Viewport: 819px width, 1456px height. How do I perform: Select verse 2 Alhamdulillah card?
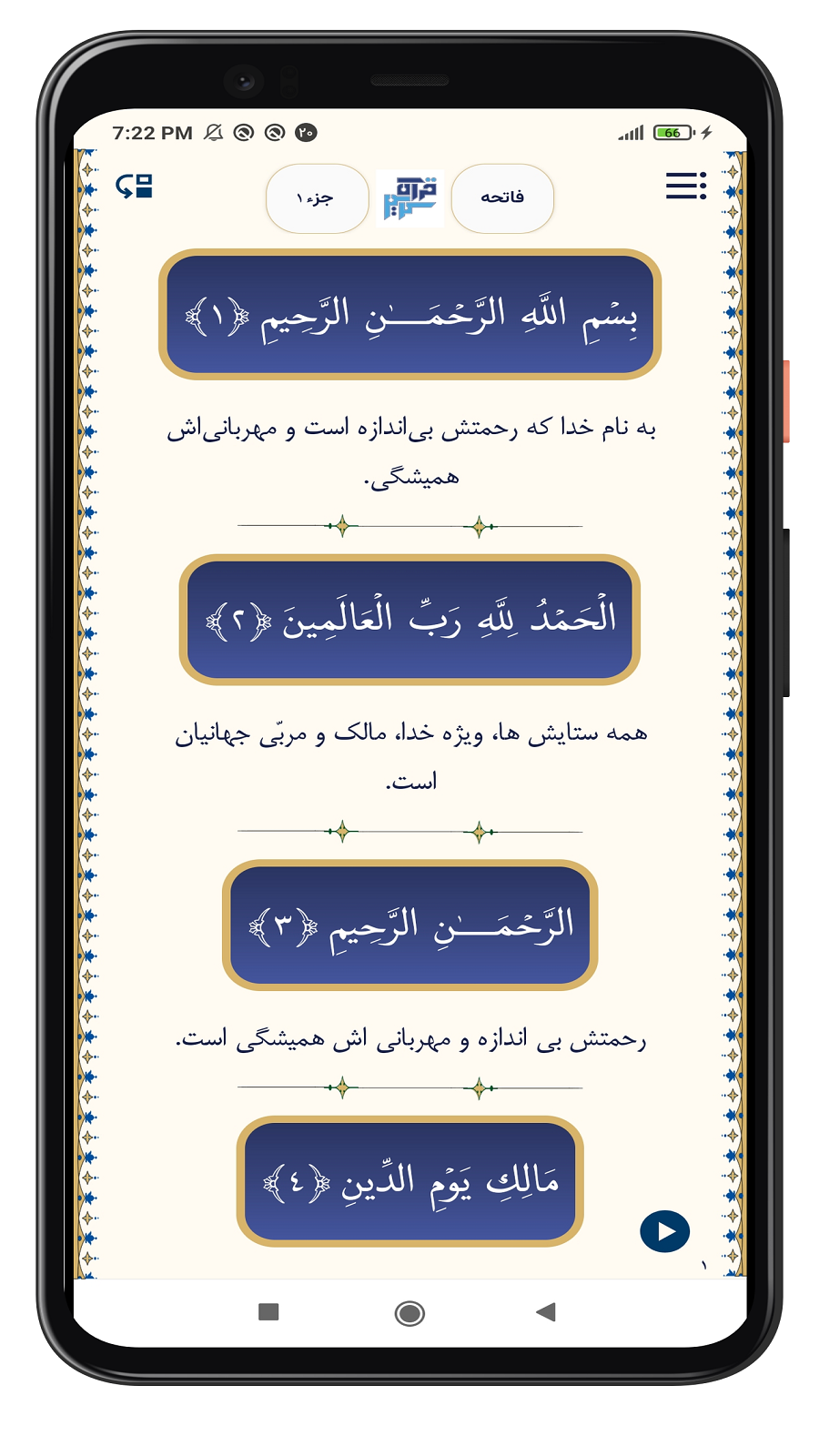409,620
